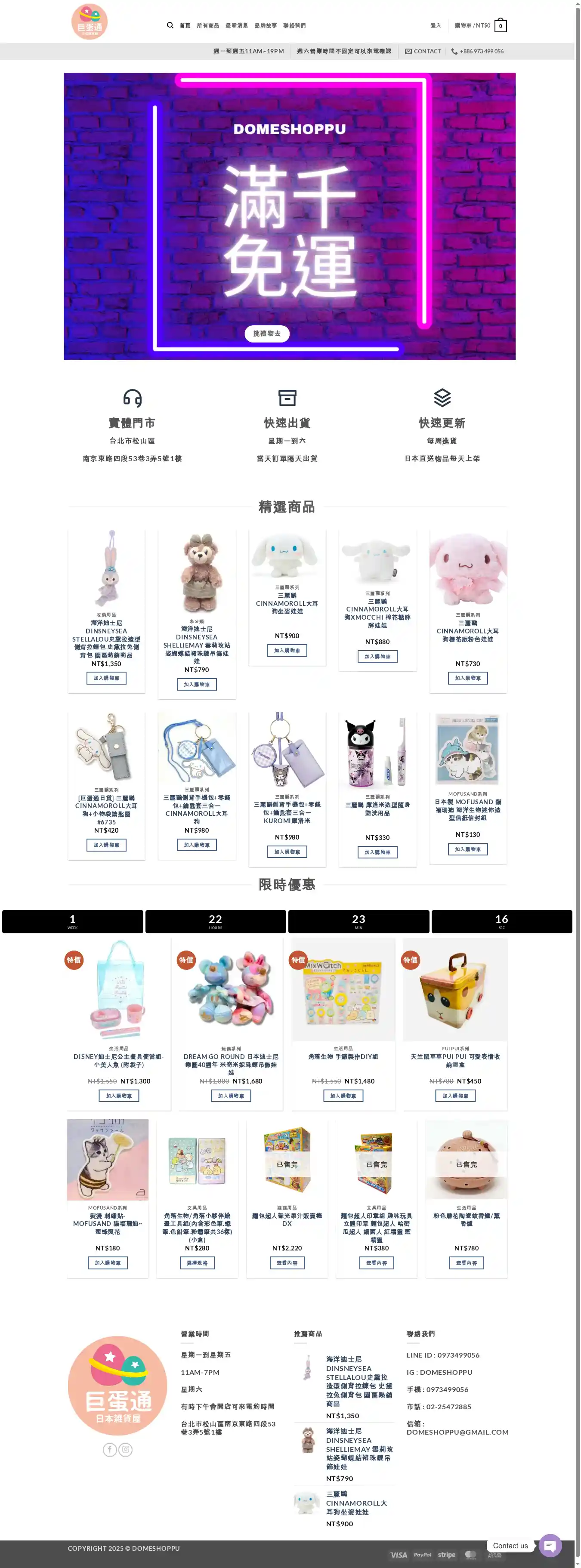Screen dimensions: 581x1568
Task: Tap 選擇規格 for 角落生物 drawing set
Action: 197,1263
